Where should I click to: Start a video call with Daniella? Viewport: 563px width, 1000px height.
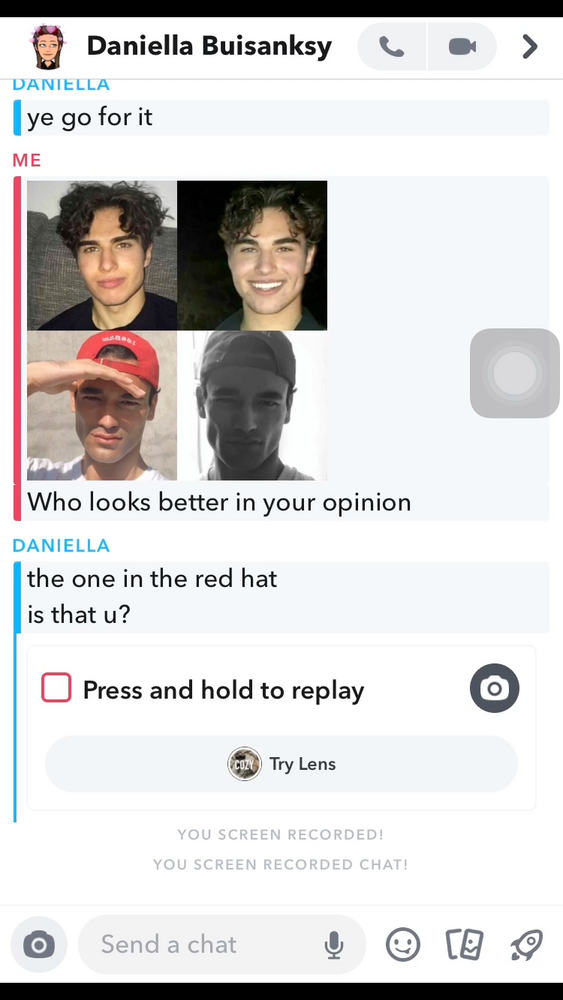click(462, 47)
